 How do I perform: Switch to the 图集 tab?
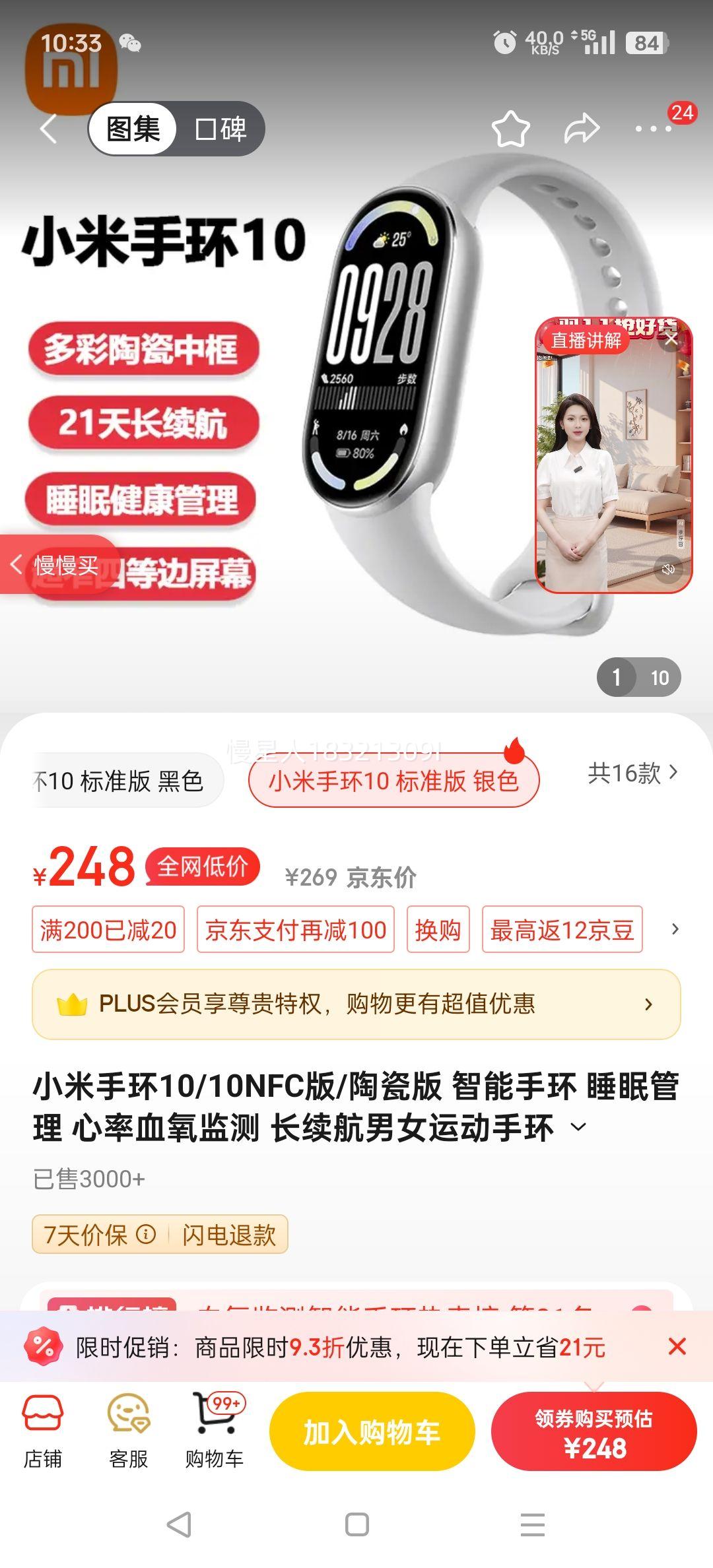coord(132,129)
